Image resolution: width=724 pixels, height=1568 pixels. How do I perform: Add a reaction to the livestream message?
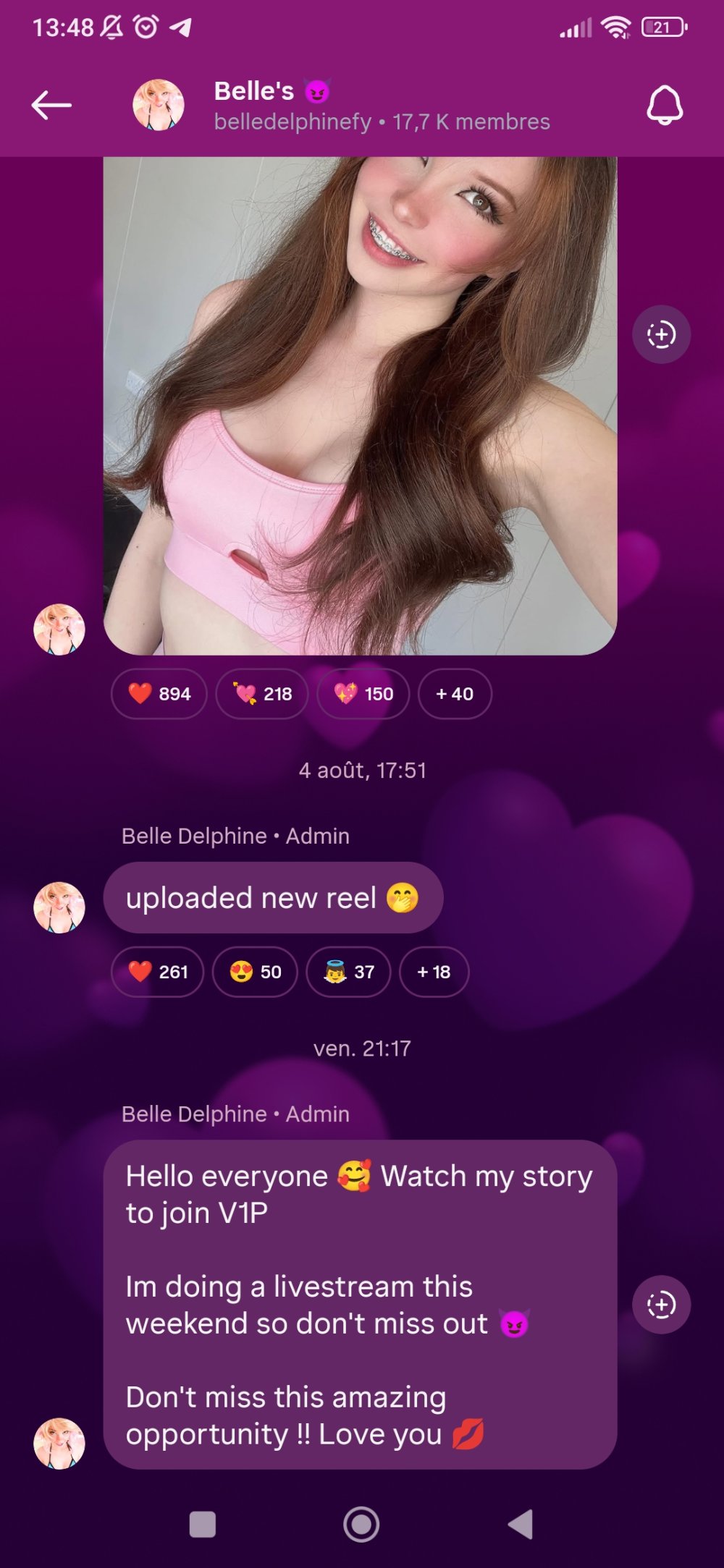(x=661, y=1305)
